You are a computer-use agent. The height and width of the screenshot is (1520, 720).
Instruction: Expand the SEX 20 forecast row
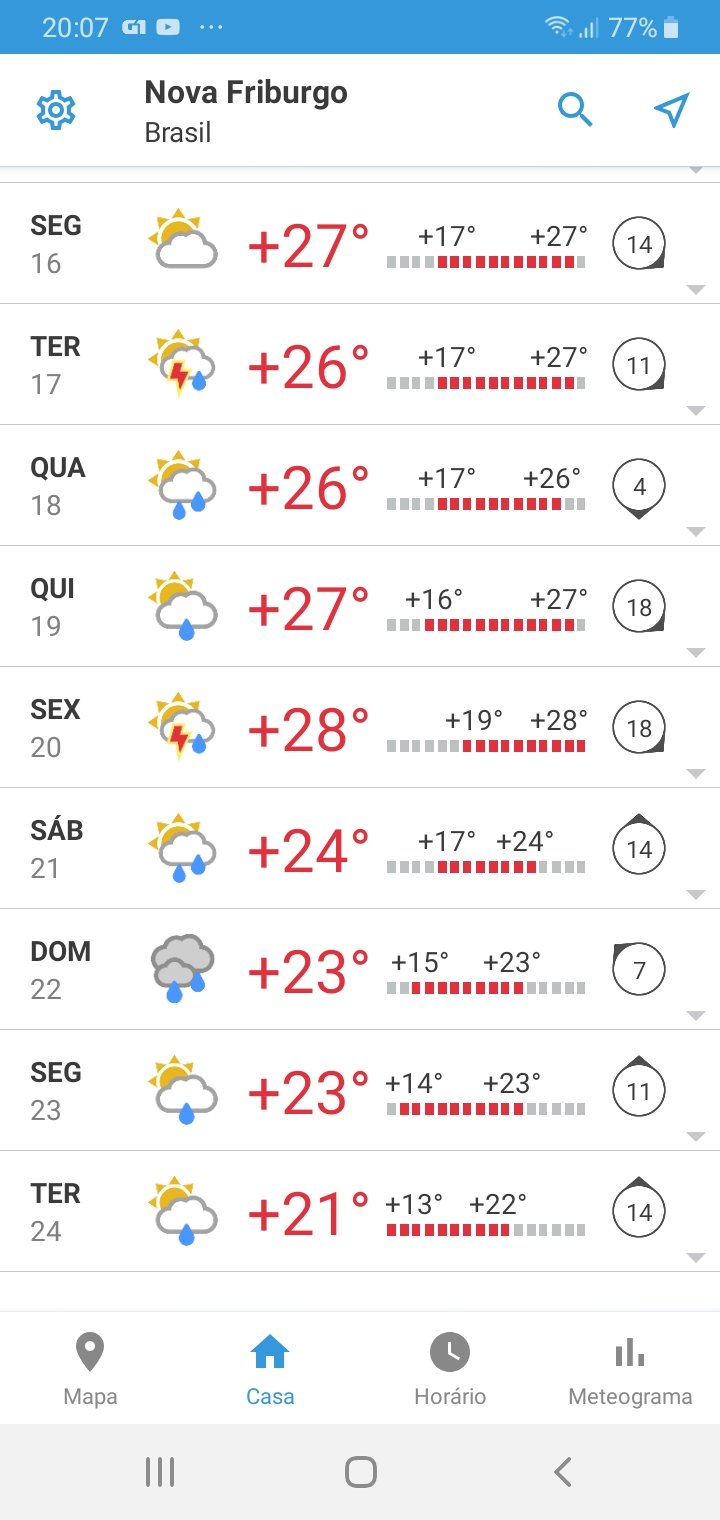(360, 727)
